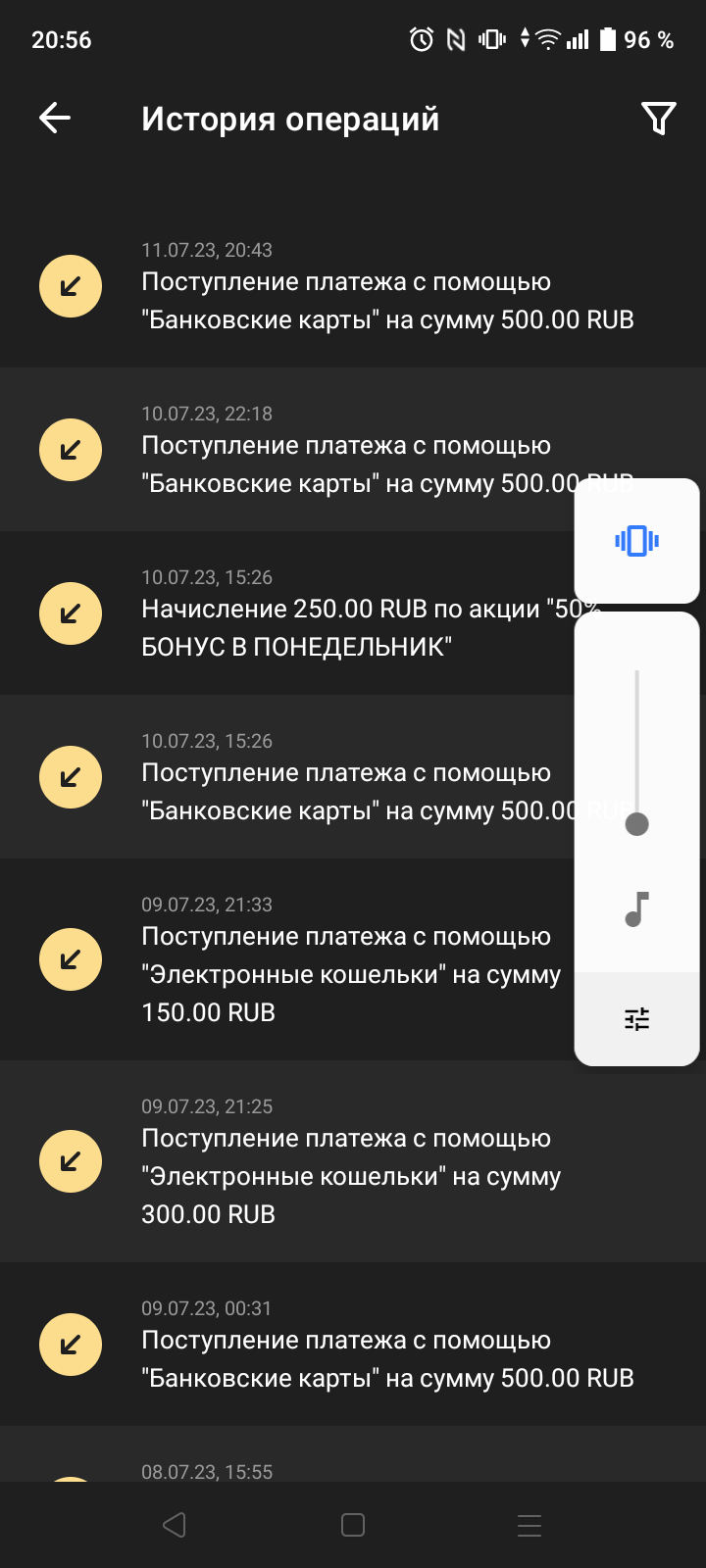Open the recent apps view
This screenshot has width=706, height=1568.
click(x=529, y=1525)
